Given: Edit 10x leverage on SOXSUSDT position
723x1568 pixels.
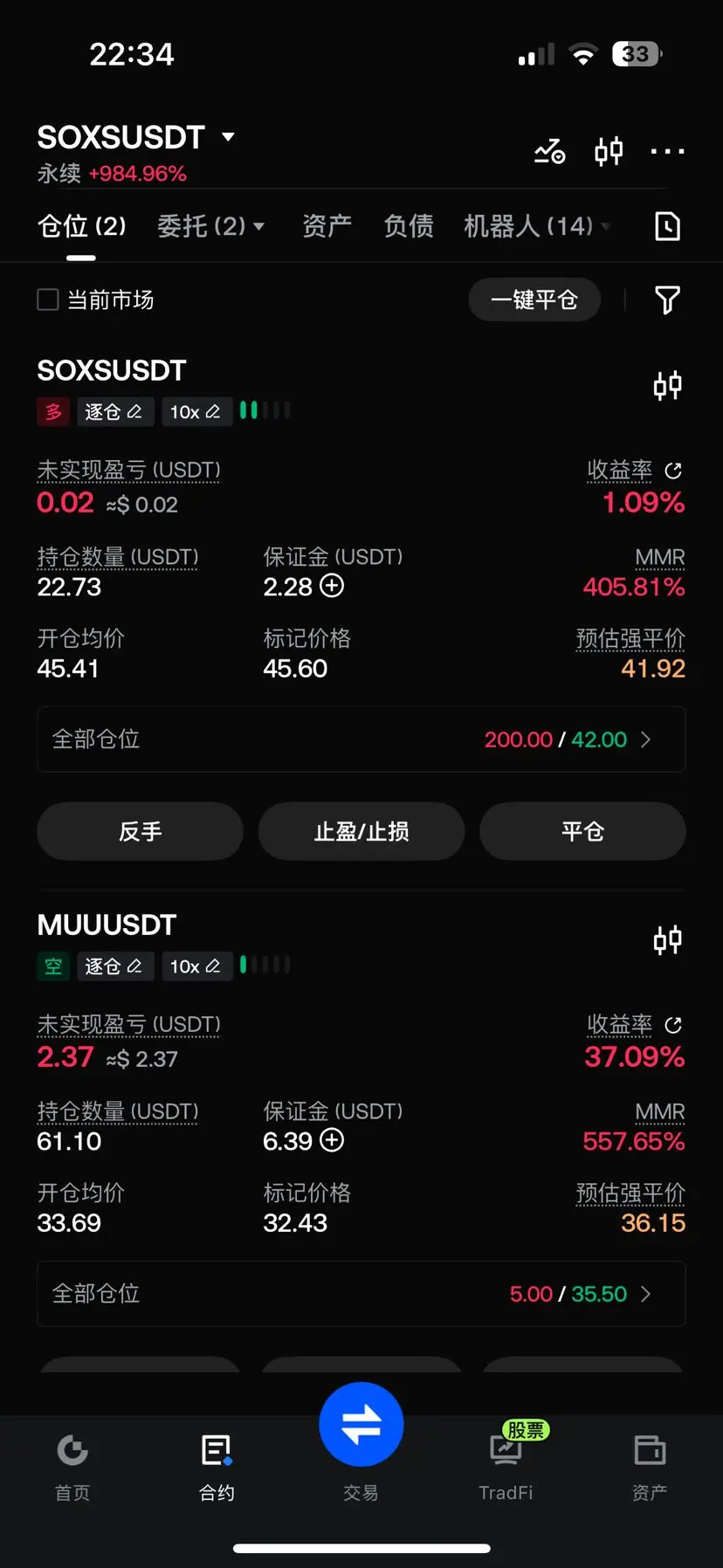Looking at the screenshot, I should coord(196,411).
